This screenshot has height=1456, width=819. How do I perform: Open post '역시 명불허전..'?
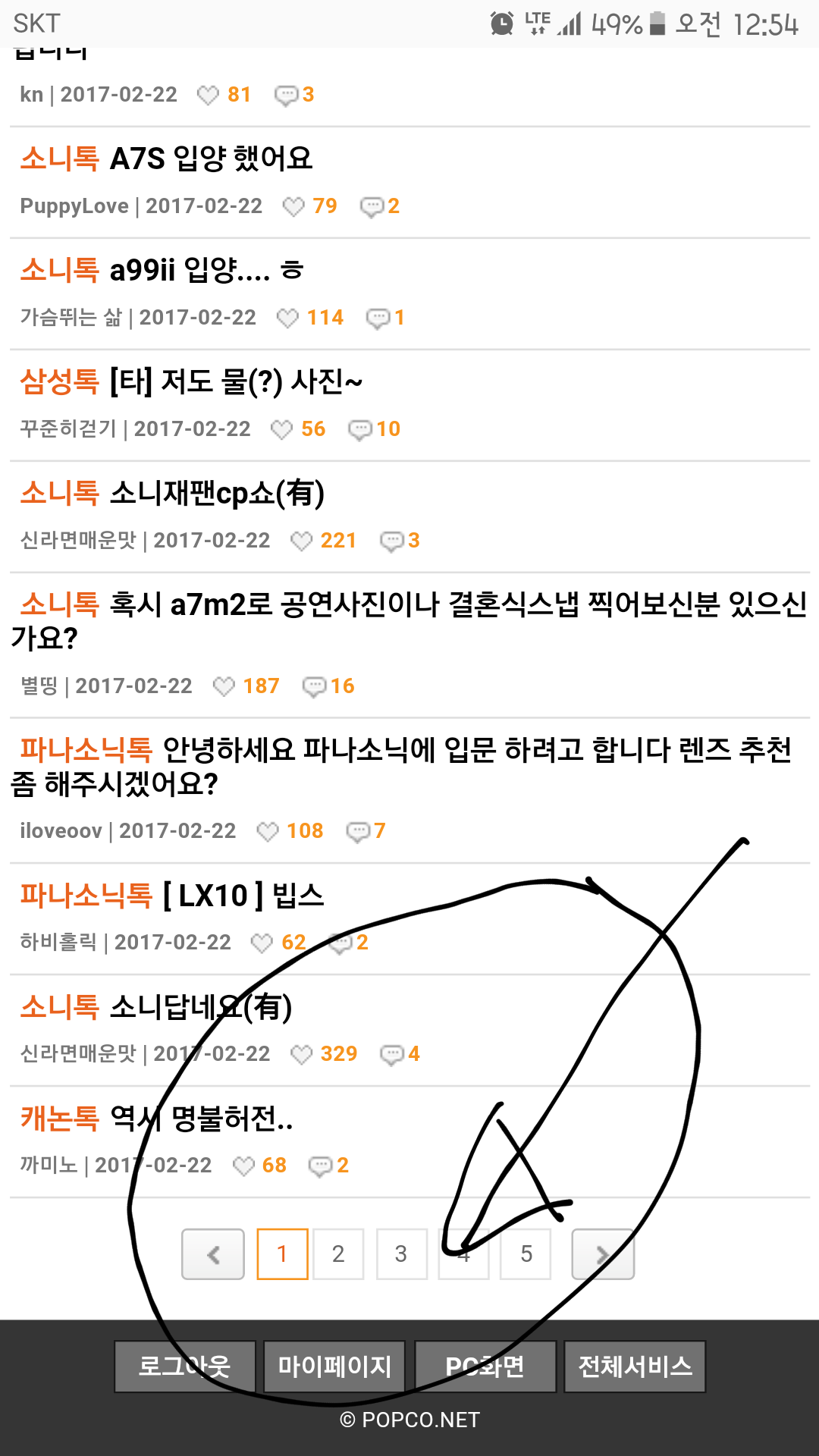[202, 1119]
